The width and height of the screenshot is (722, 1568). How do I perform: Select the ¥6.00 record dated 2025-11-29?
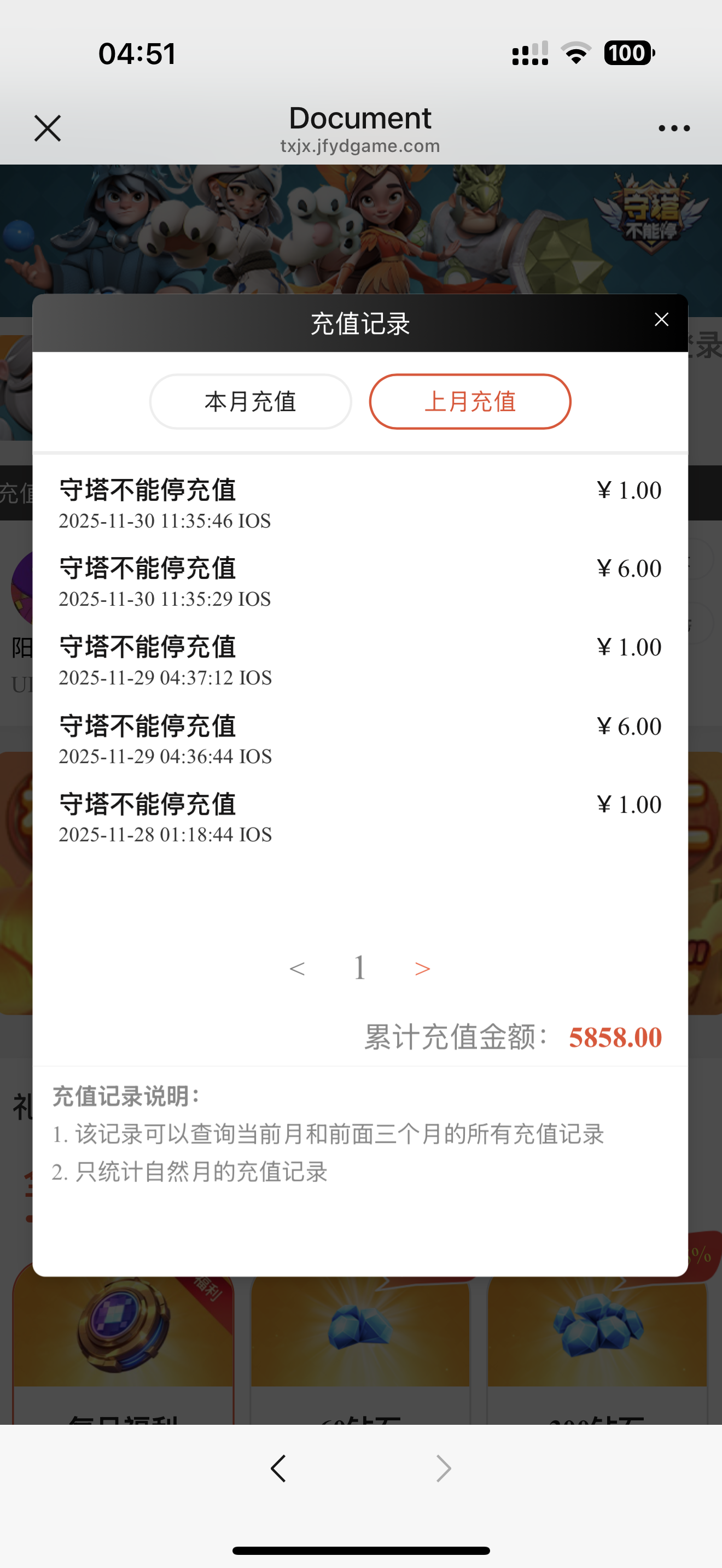click(x=359, y=739)
